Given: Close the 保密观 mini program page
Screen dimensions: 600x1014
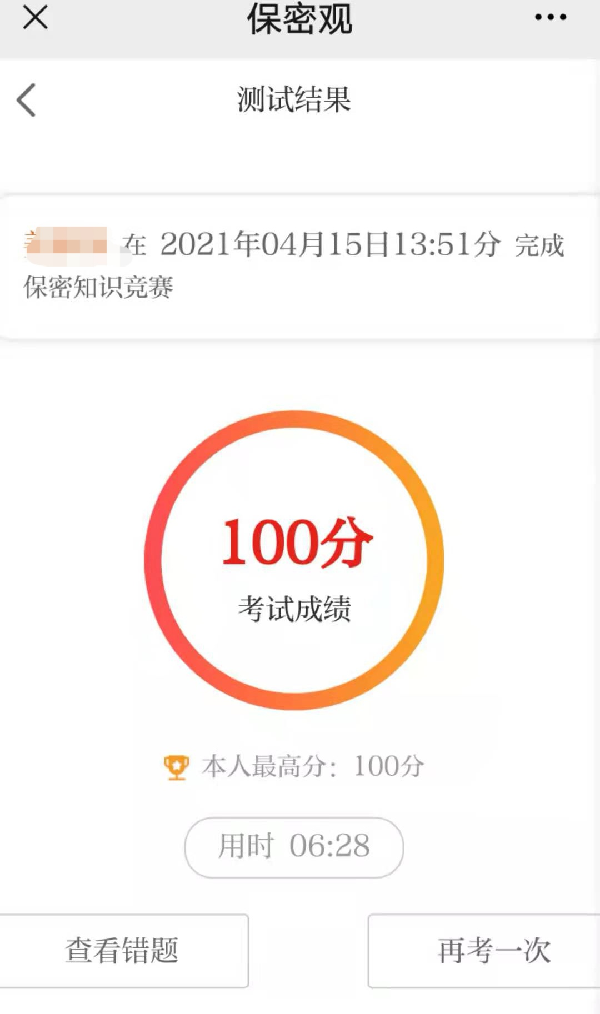Looking at the screenshot, I should pyautogui.click(x=35, y=18).
